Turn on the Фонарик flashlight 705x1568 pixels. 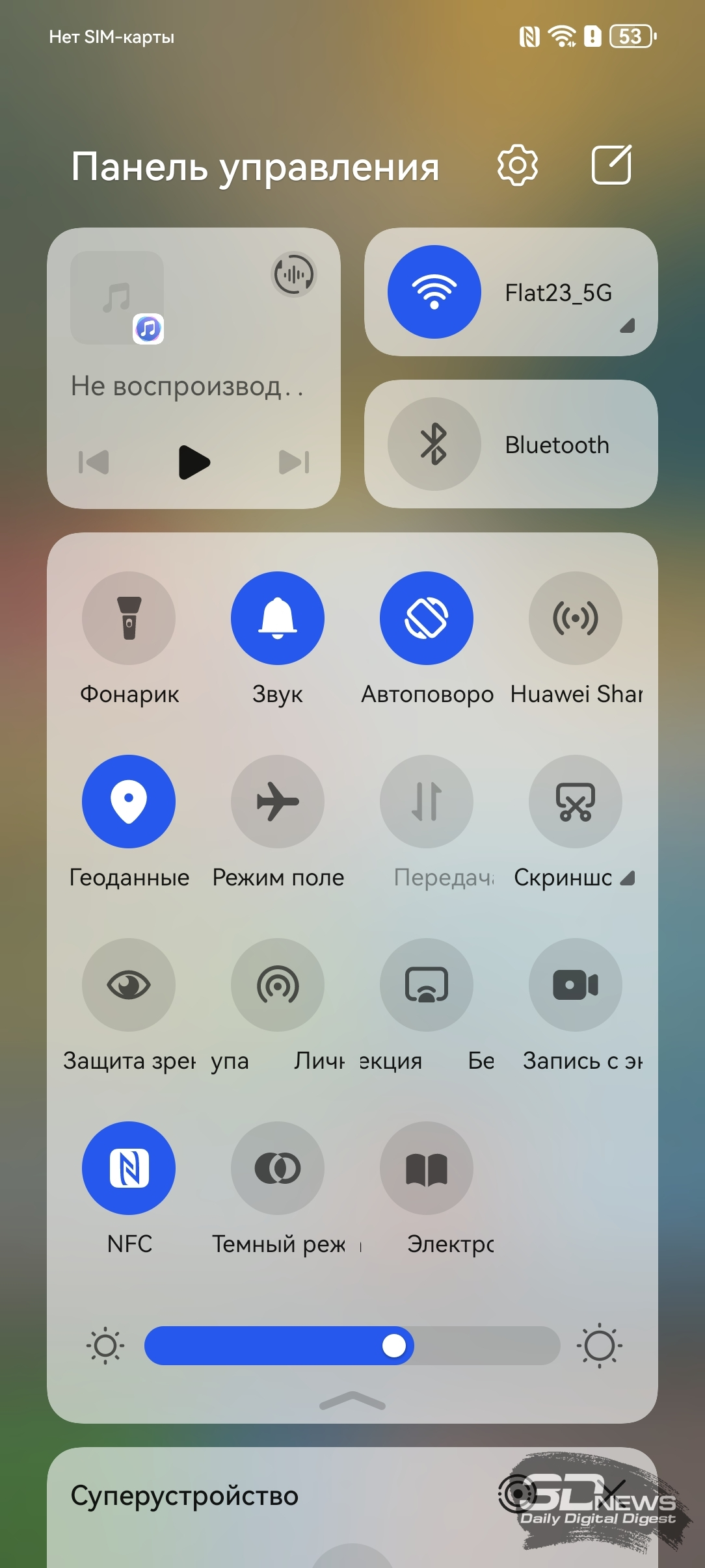coord(129,618)
